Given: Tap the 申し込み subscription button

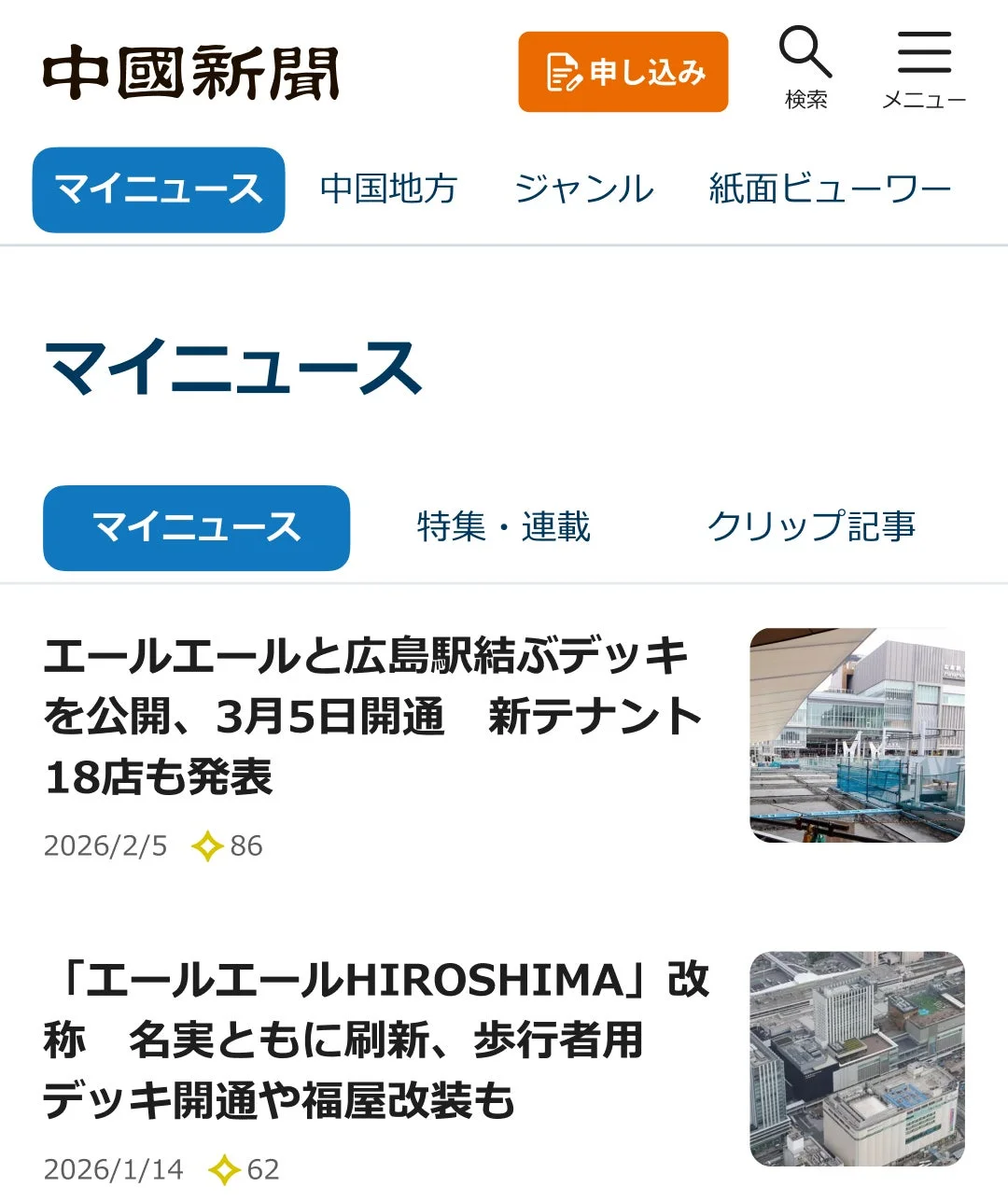Looking at the screenshot, I should [623, 70].
